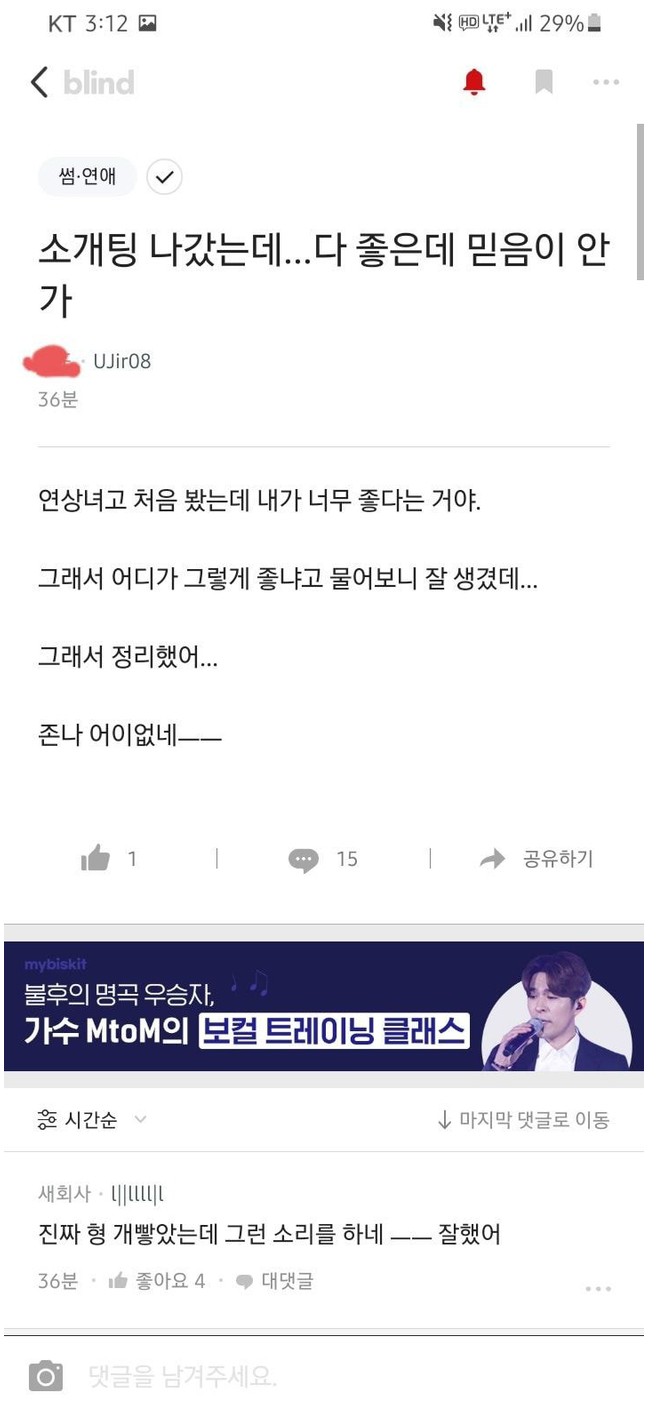Open the 썸·연애 topic chip

[87, 178]
